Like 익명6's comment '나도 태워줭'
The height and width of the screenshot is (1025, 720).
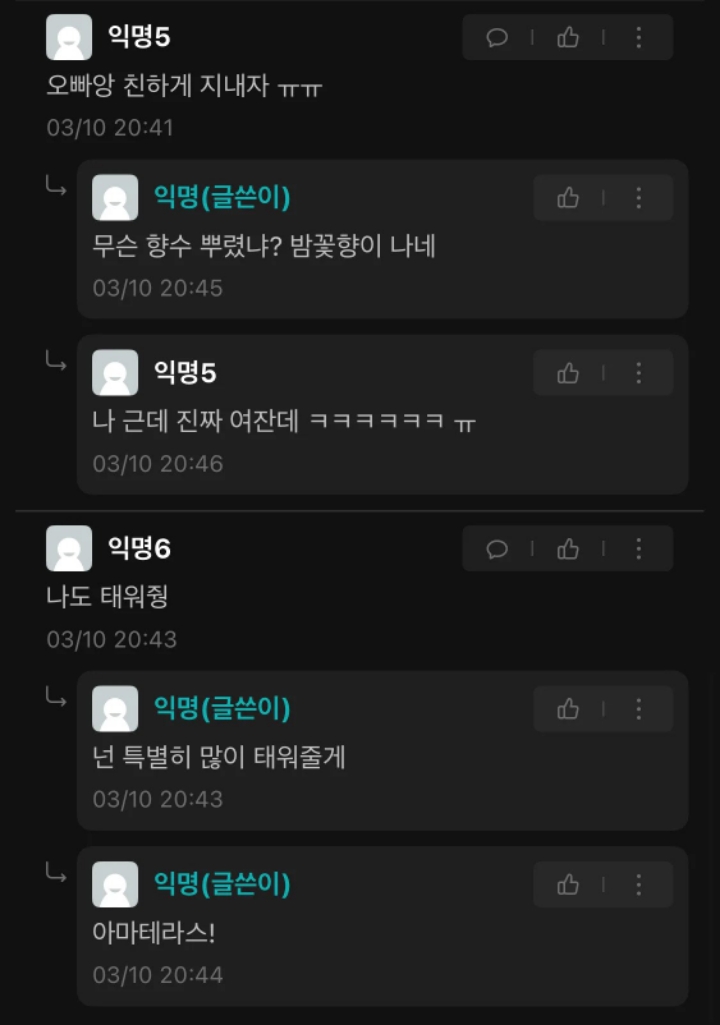[x=568, y=549]
